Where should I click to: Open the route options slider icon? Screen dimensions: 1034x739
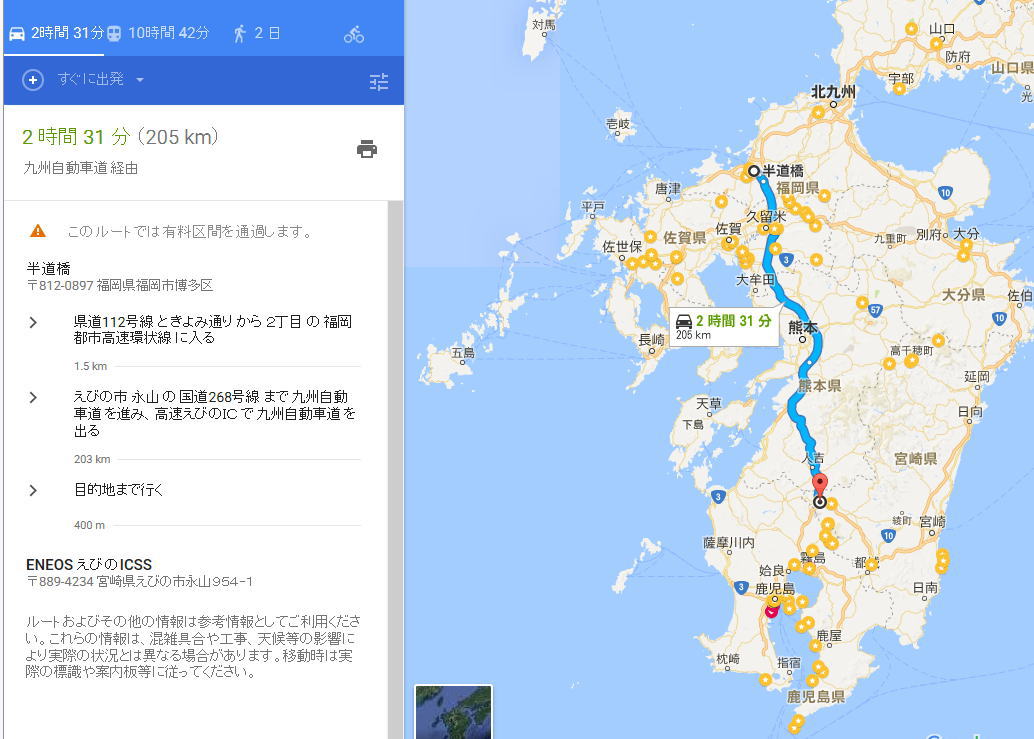tap(378, 82)
